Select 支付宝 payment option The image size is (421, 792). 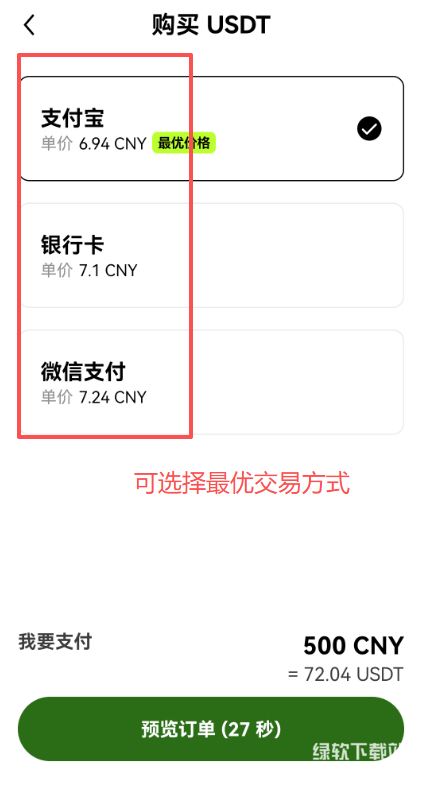click(211, 129)
